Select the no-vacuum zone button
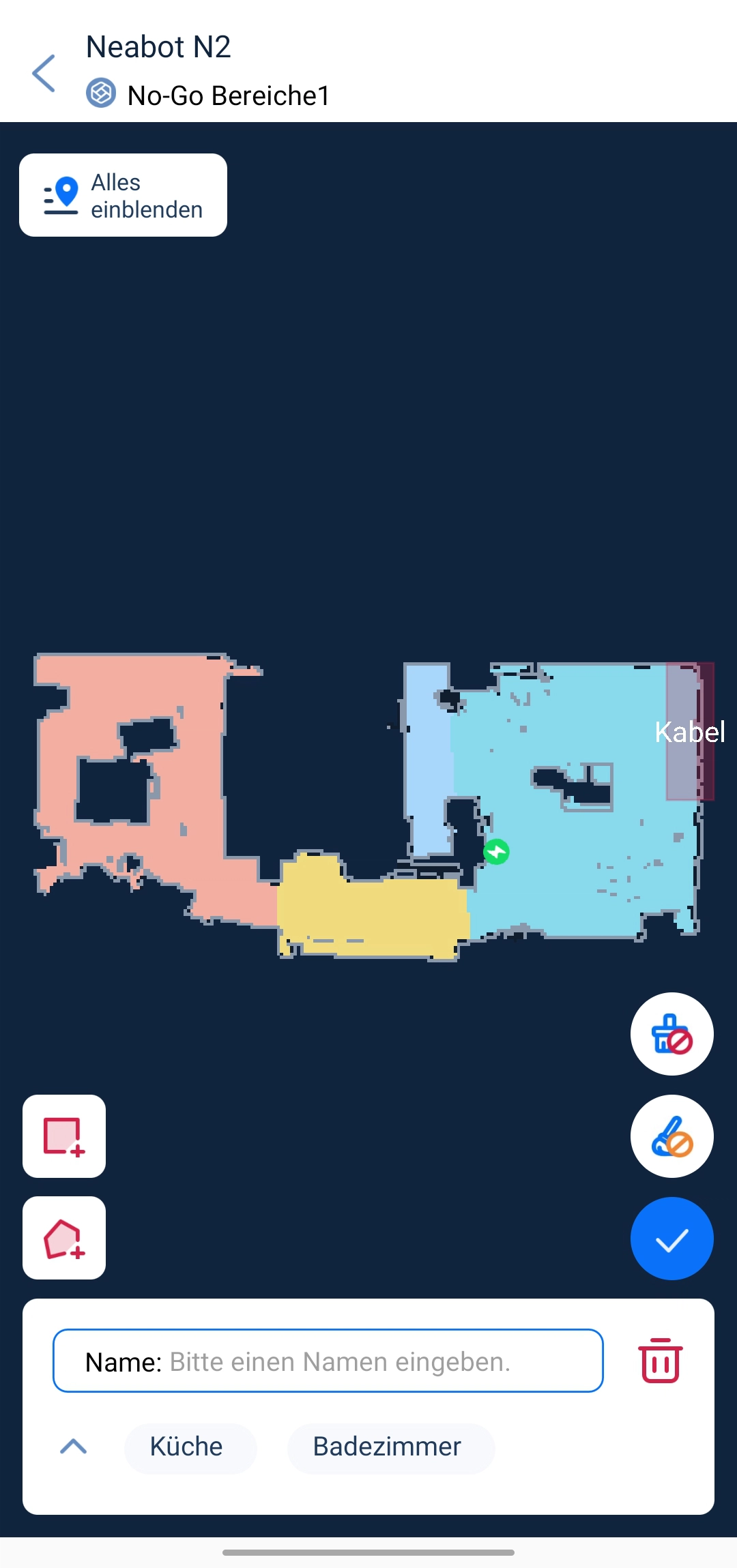This screenshot has height=1568, width=737. coord(671,1033)
